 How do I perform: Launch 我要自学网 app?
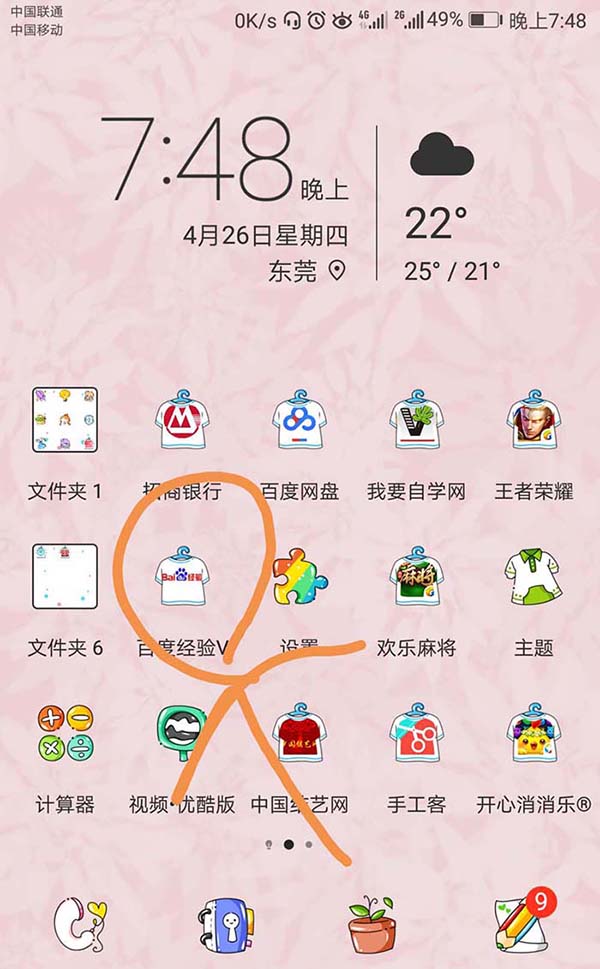click(x=416, y=420)
